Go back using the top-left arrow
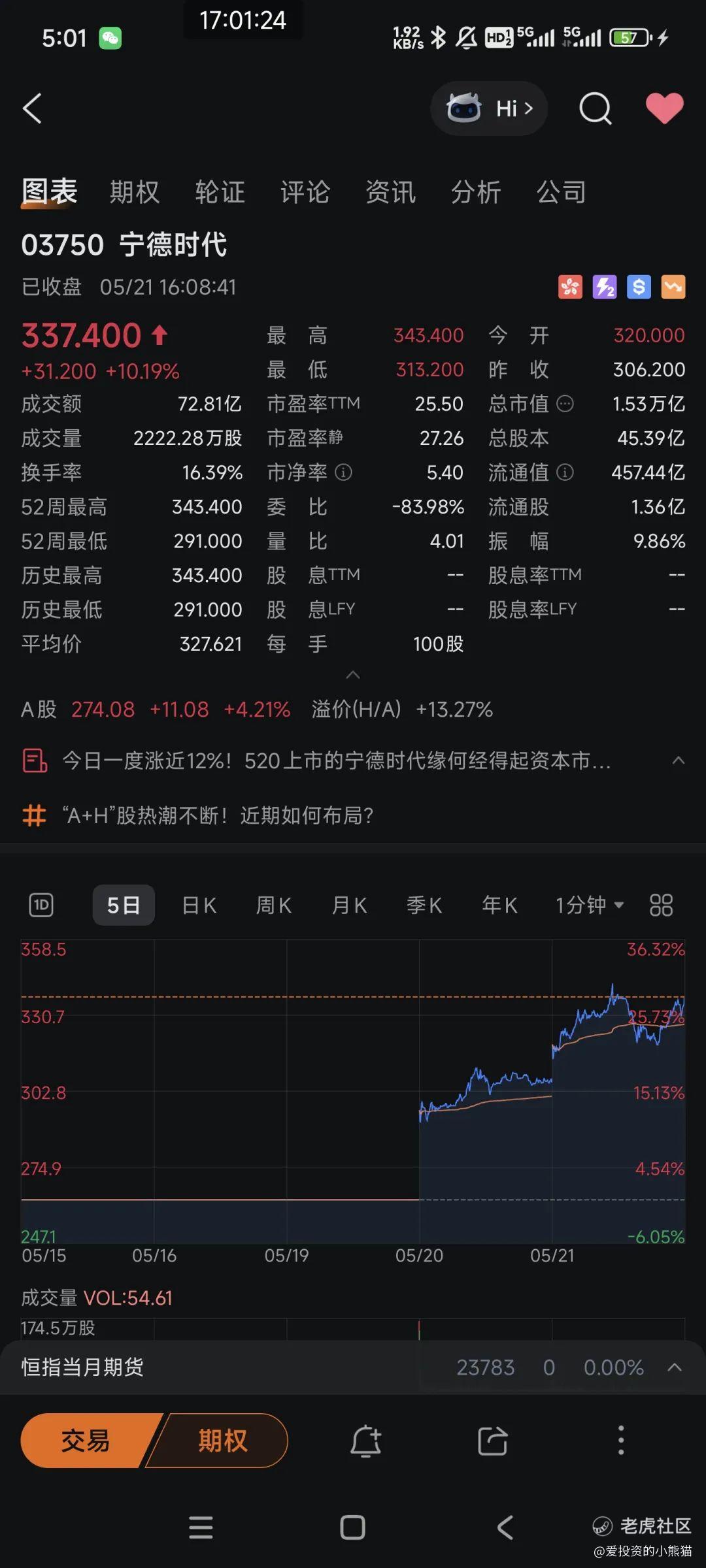 point(33,108)
